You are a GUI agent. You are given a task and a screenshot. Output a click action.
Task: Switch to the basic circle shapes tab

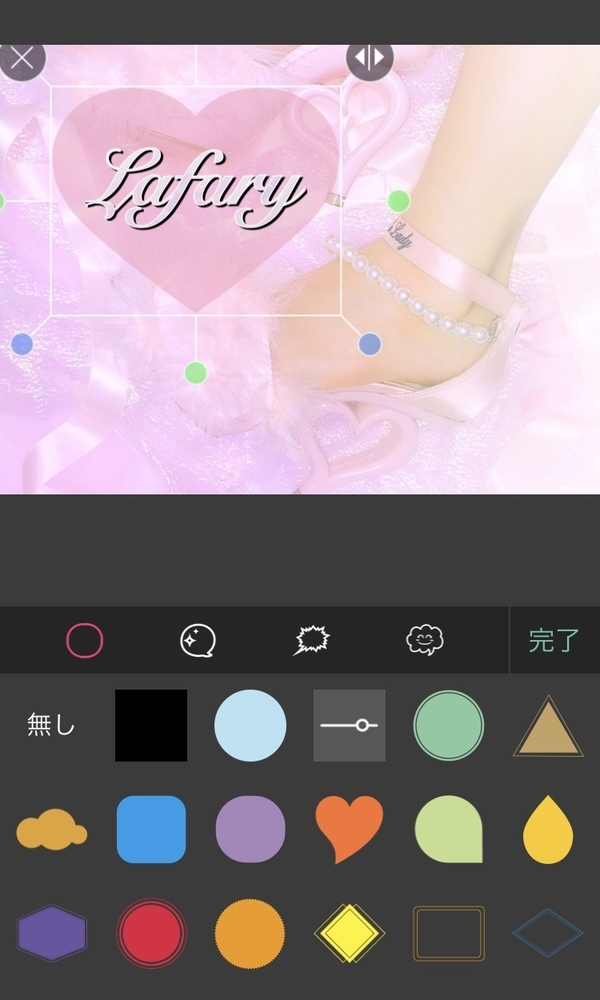85,640
